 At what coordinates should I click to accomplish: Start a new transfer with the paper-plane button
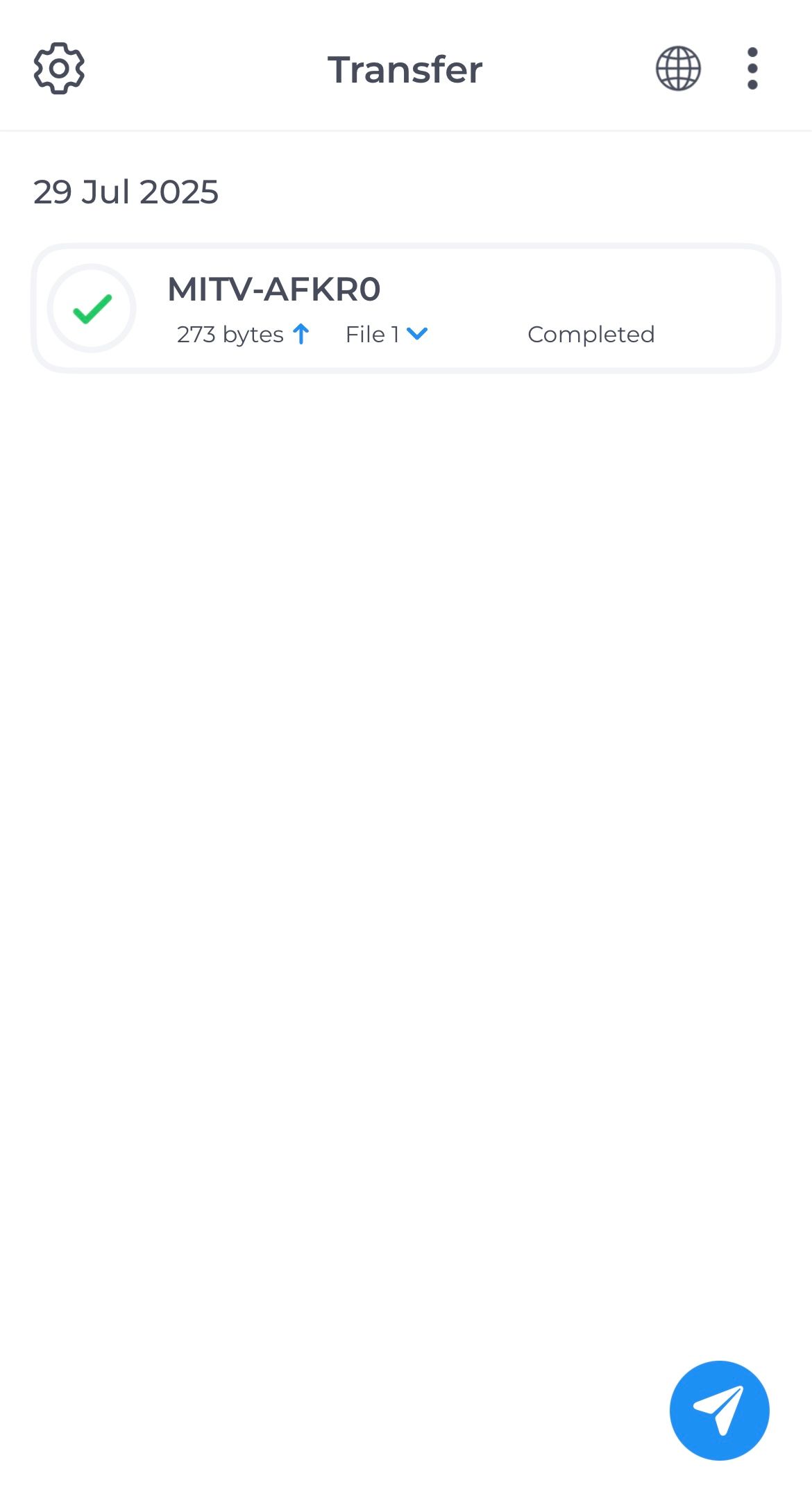click(x=719, y=1410)
